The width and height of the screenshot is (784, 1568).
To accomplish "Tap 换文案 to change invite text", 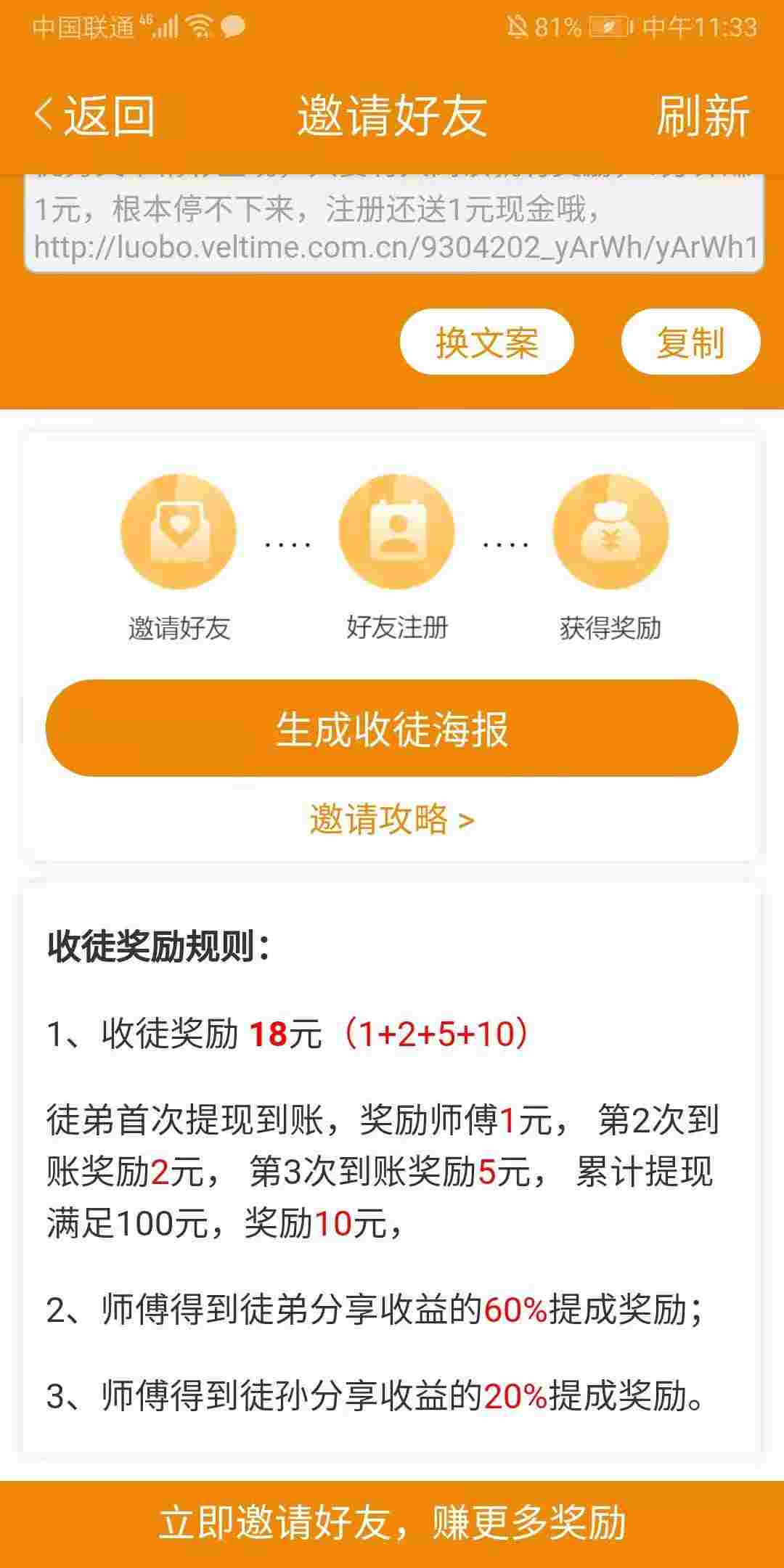I will point(487,342).
